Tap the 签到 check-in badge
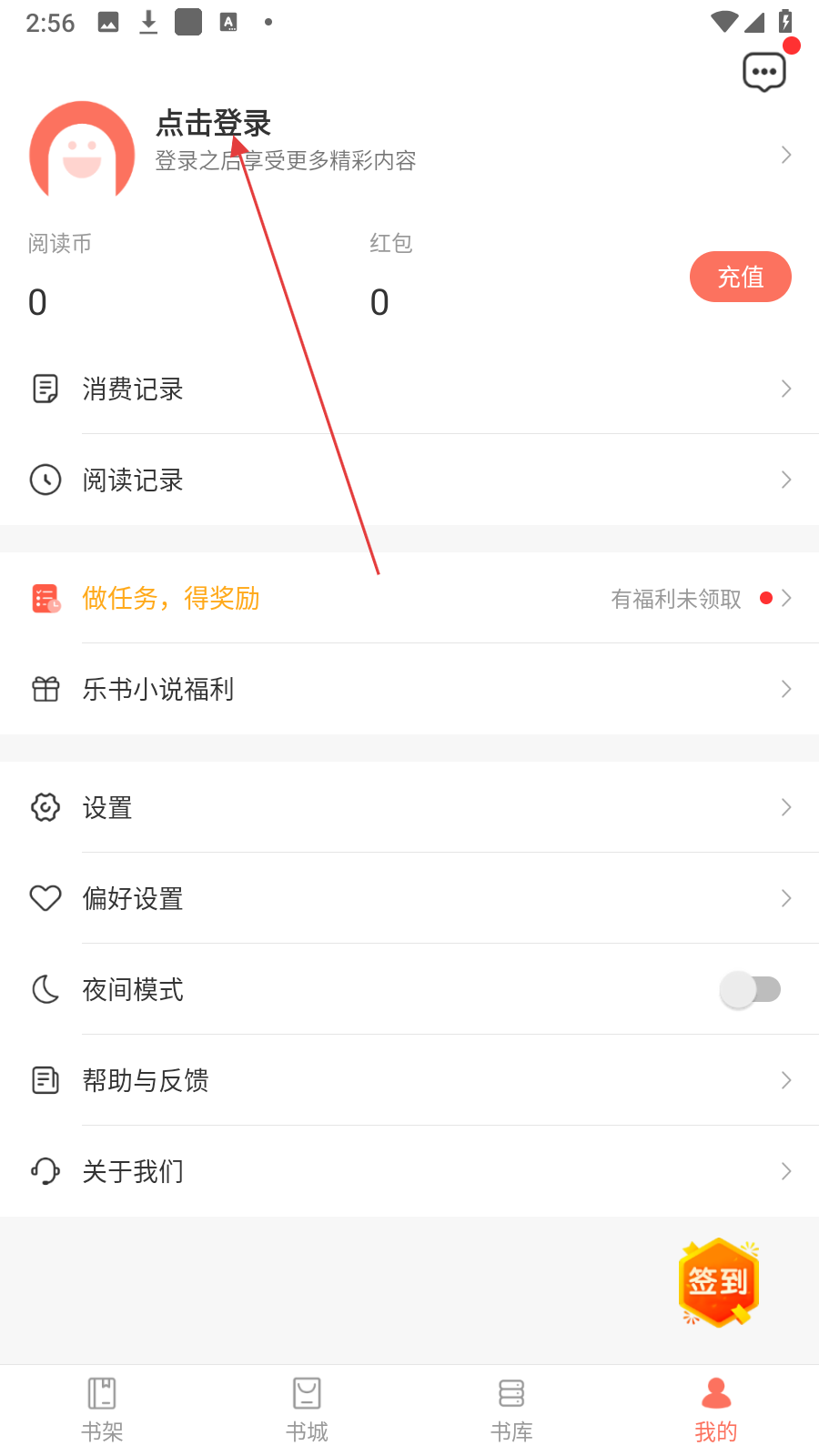Screen dimensions: 819x1456 (719, 1281)
